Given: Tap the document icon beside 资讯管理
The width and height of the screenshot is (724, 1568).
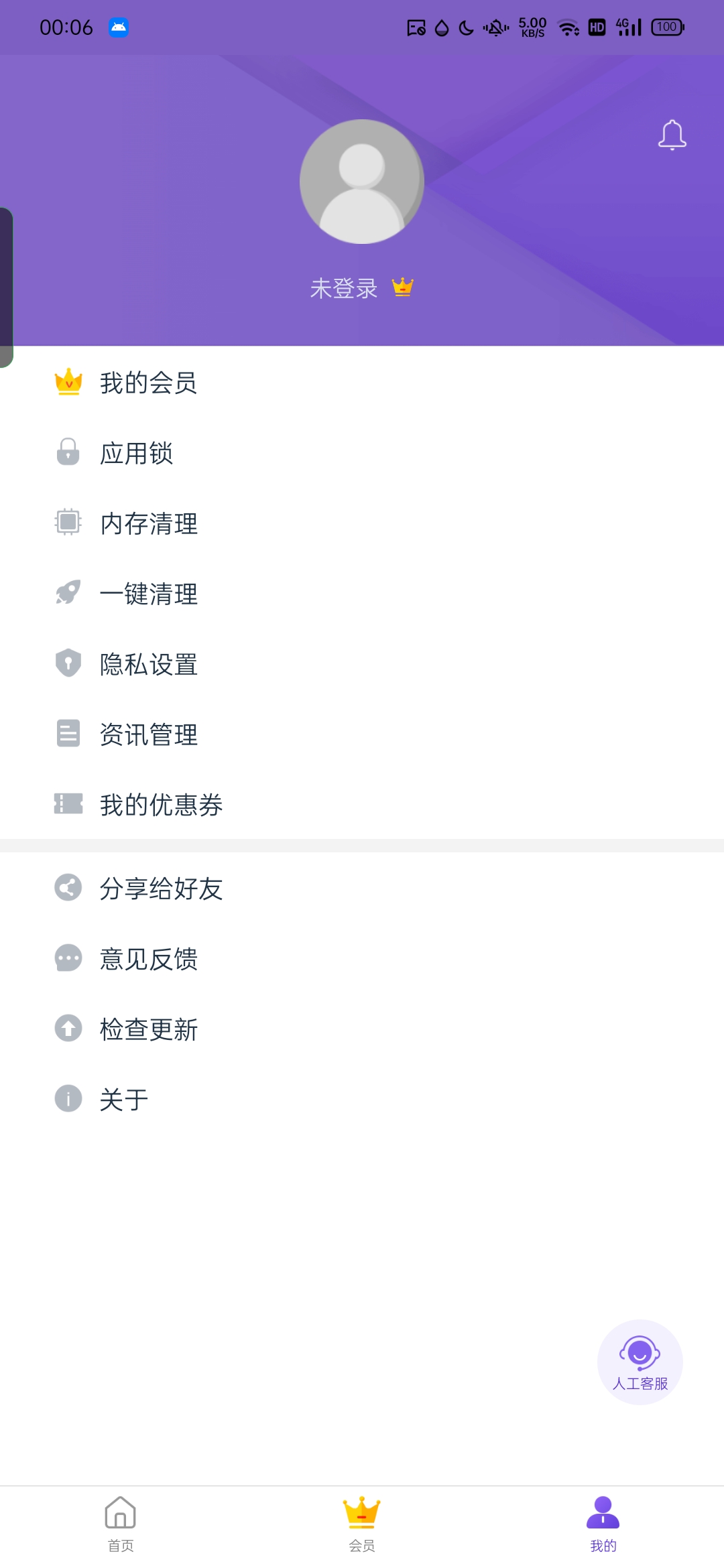Looking at the screenshot, I should 68,734.
